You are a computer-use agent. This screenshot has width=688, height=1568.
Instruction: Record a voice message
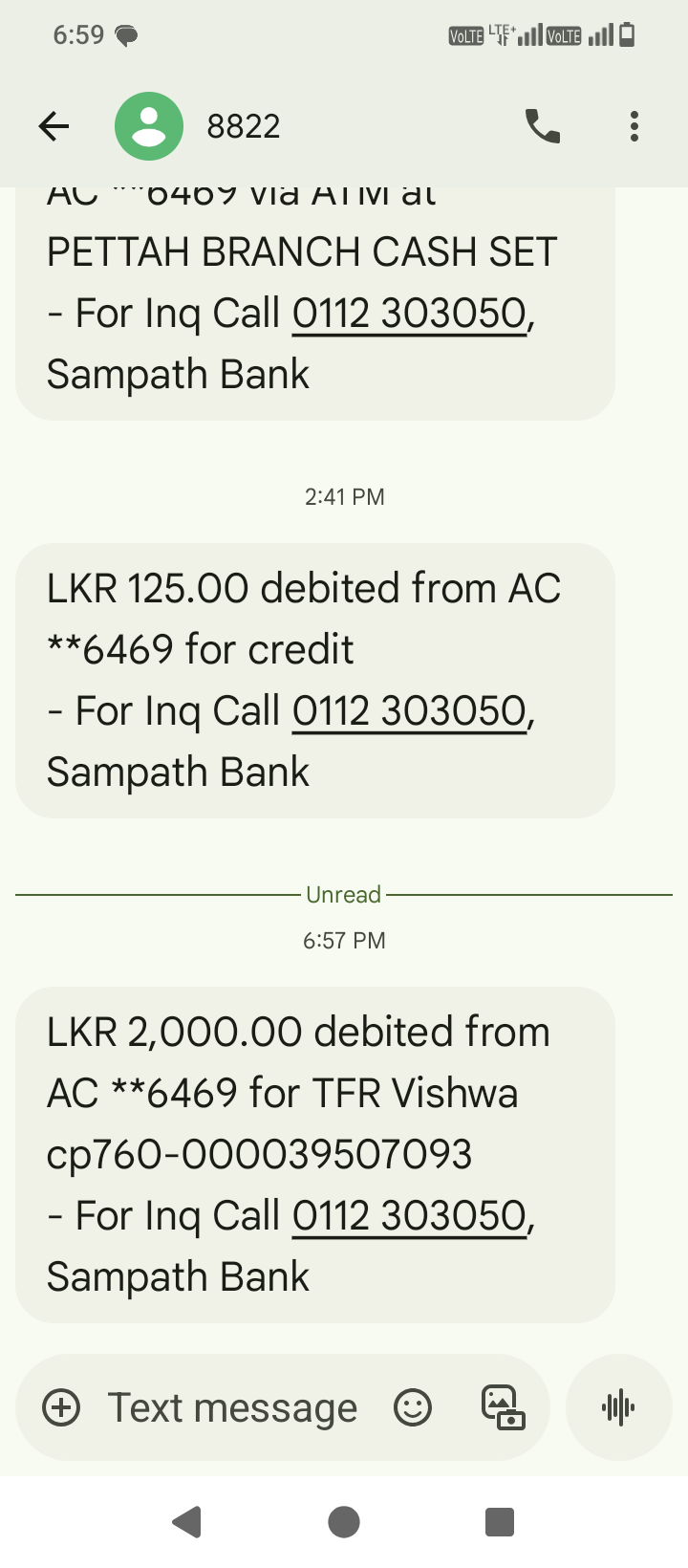tap(619, 1407)
